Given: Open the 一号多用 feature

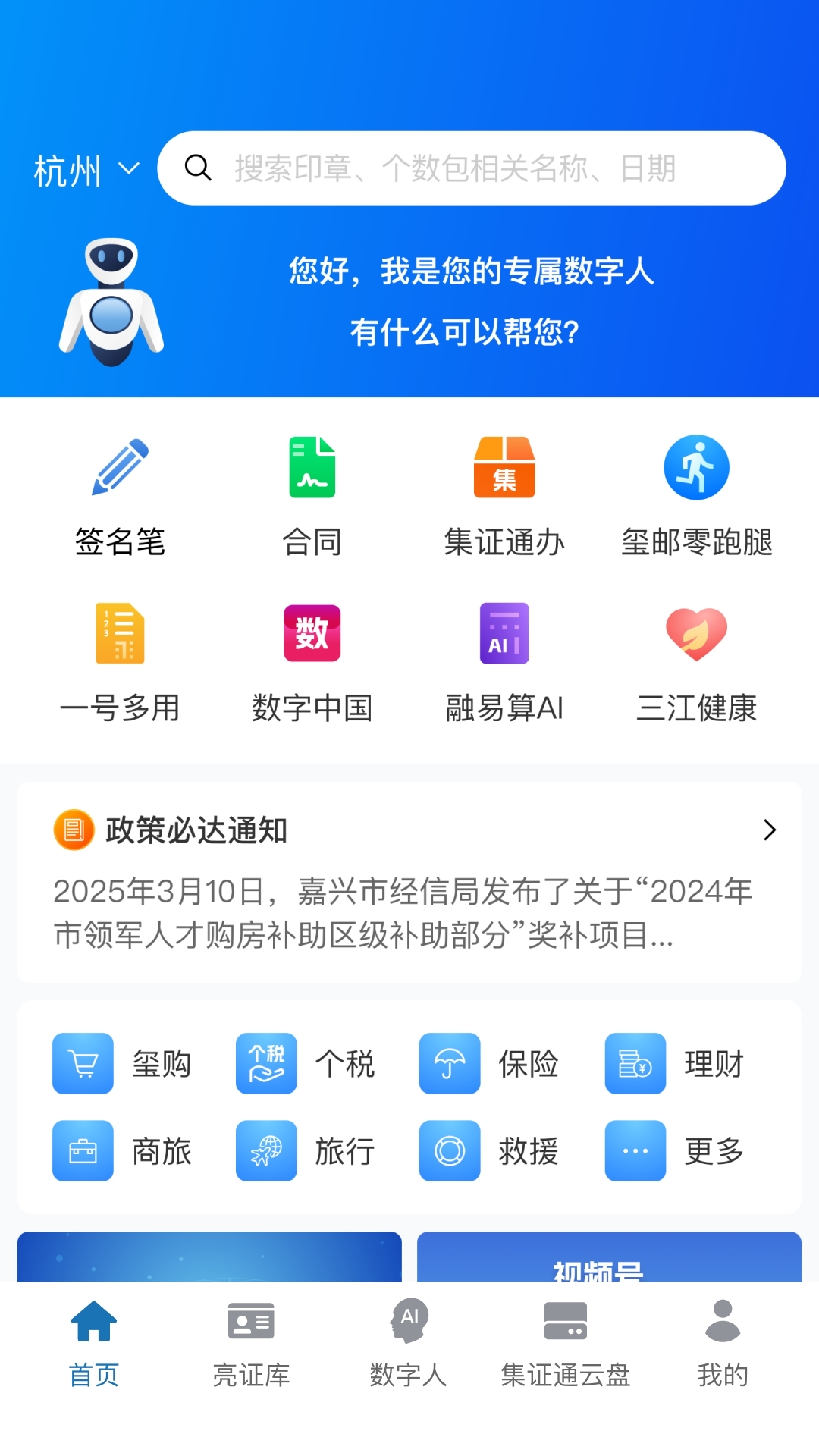Looking at the screenshot, I should (121, 660).
